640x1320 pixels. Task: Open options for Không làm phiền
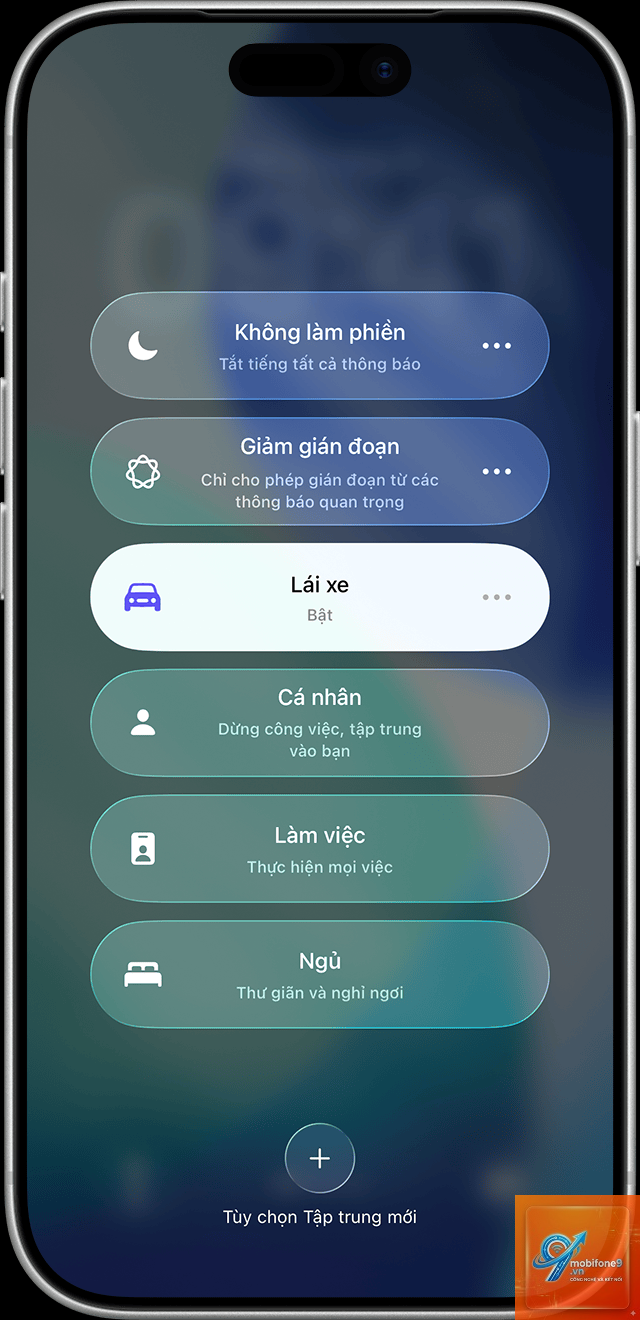click(497, 346)
